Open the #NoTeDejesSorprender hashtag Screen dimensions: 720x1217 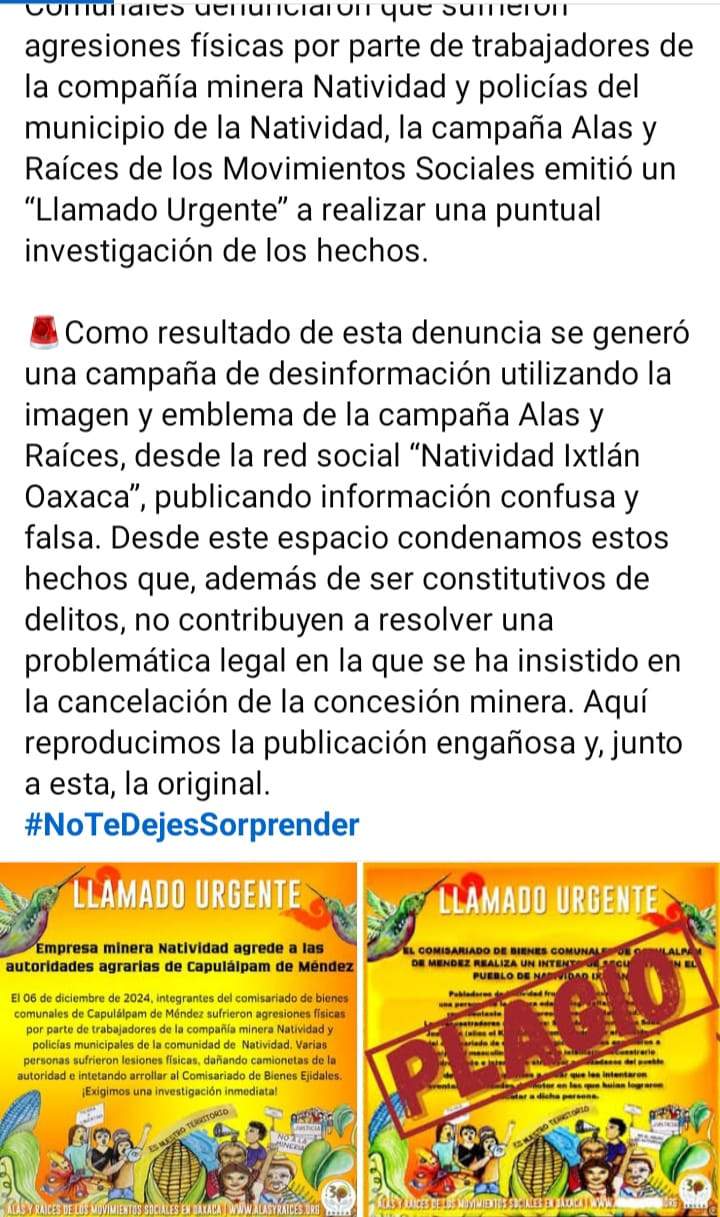[193, 826]
